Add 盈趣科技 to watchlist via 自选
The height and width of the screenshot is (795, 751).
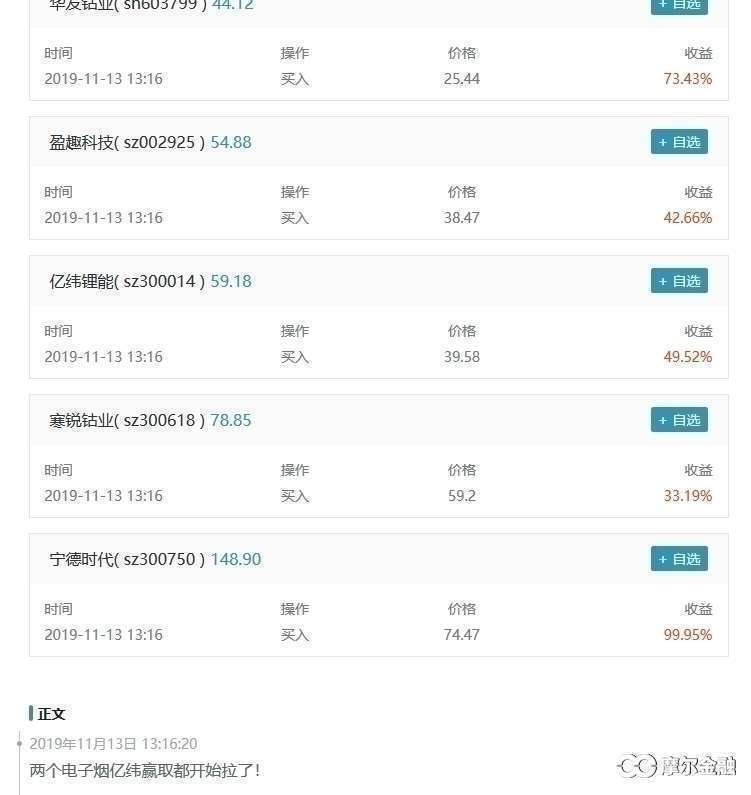point(679,142)
